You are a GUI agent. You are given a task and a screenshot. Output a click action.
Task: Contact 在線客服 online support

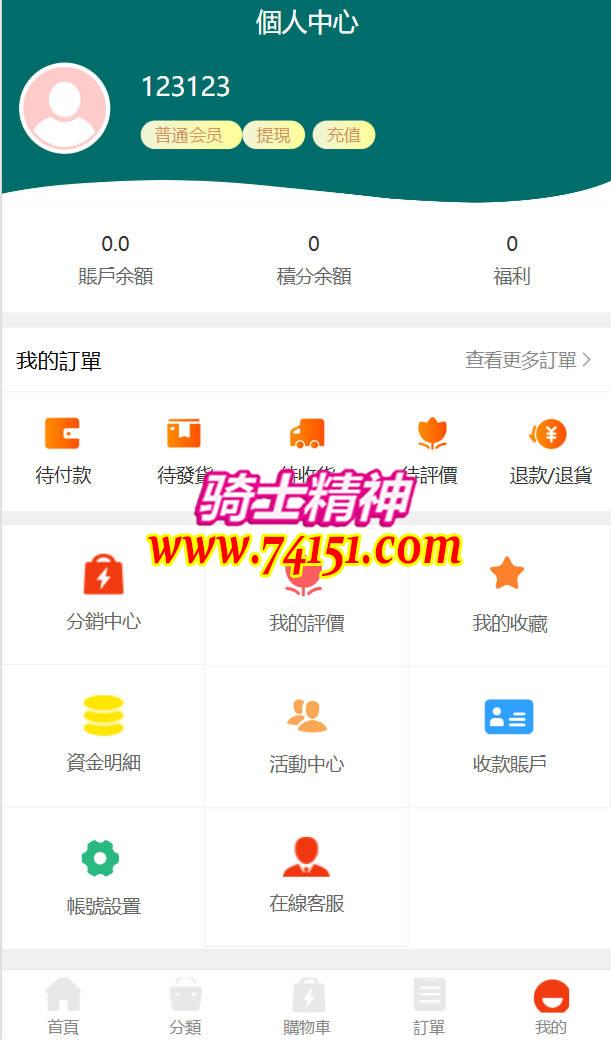coord(306,876)
